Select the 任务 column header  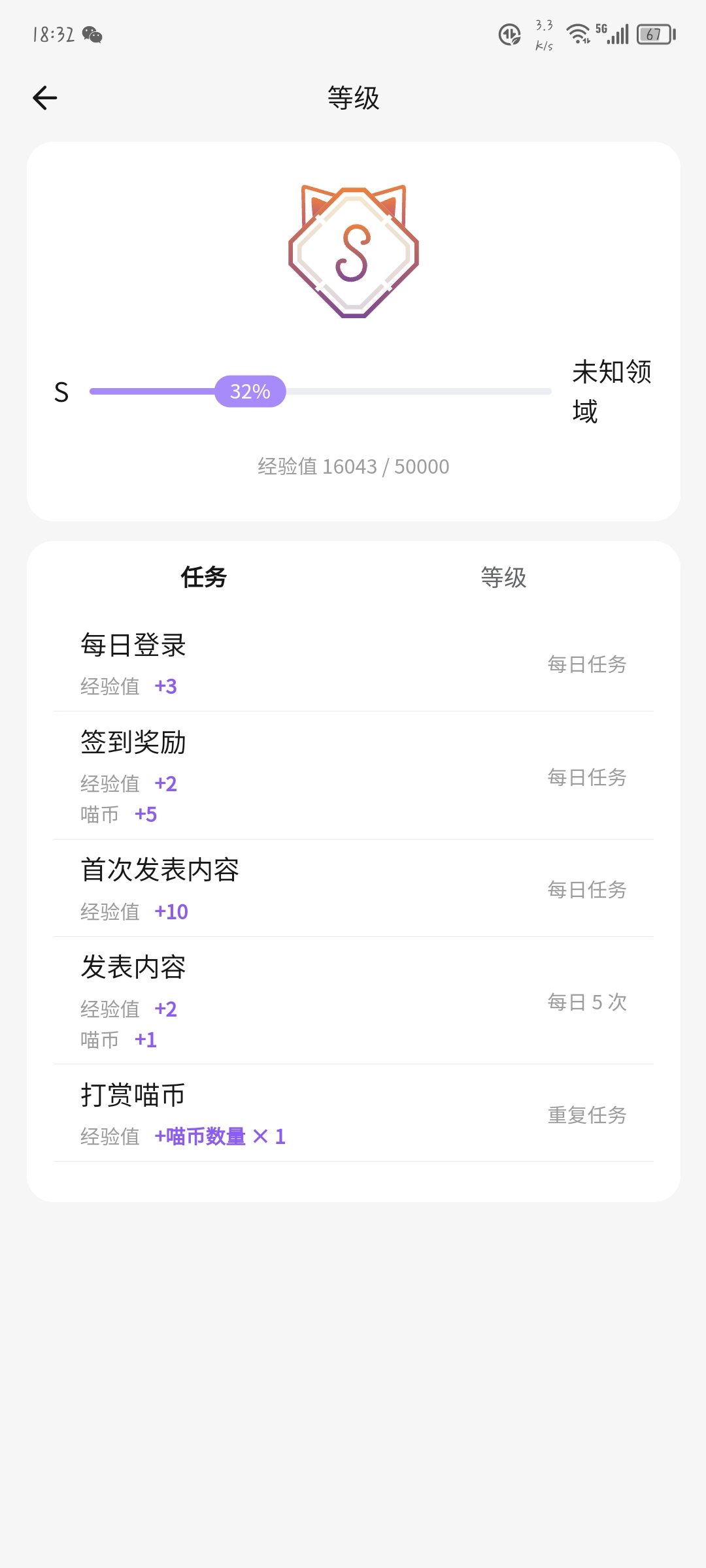(203, 578)
